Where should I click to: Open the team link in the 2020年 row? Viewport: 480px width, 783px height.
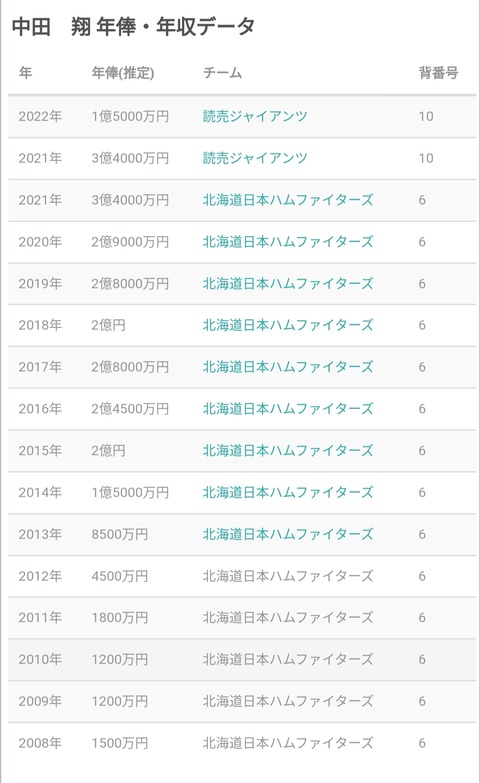288,242
